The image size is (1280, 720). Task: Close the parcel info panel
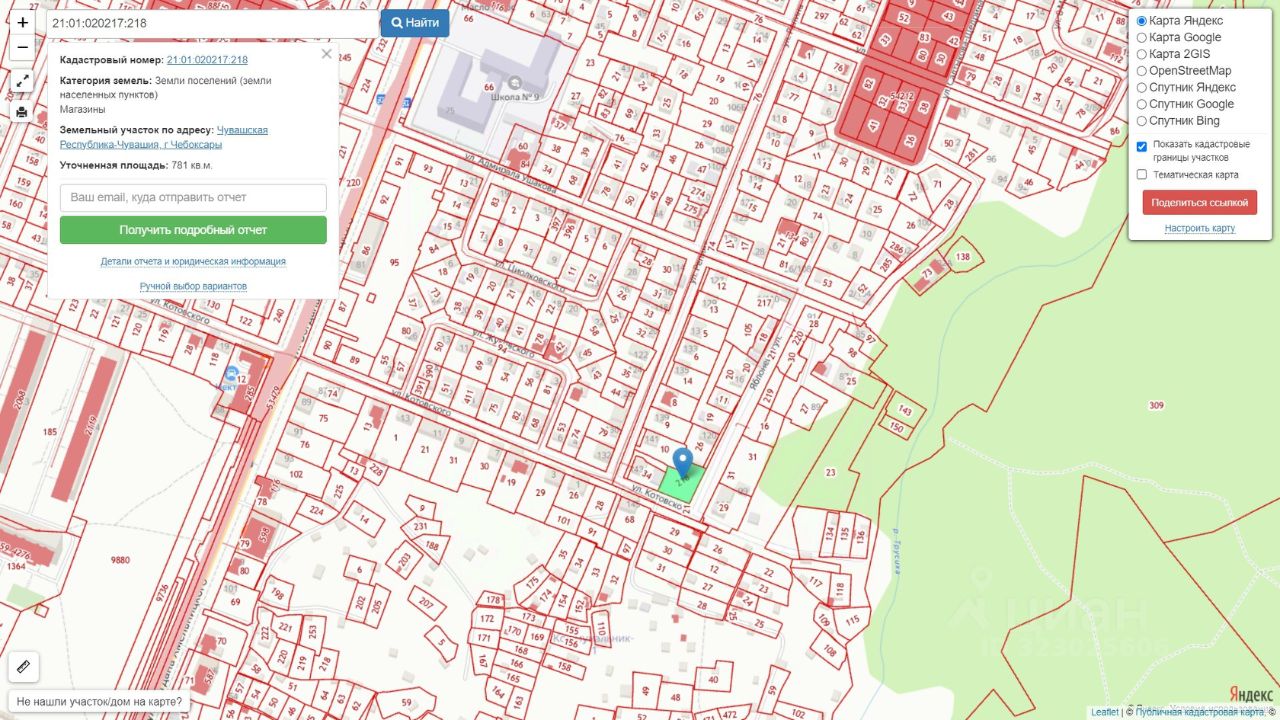[x=326, y=54]
